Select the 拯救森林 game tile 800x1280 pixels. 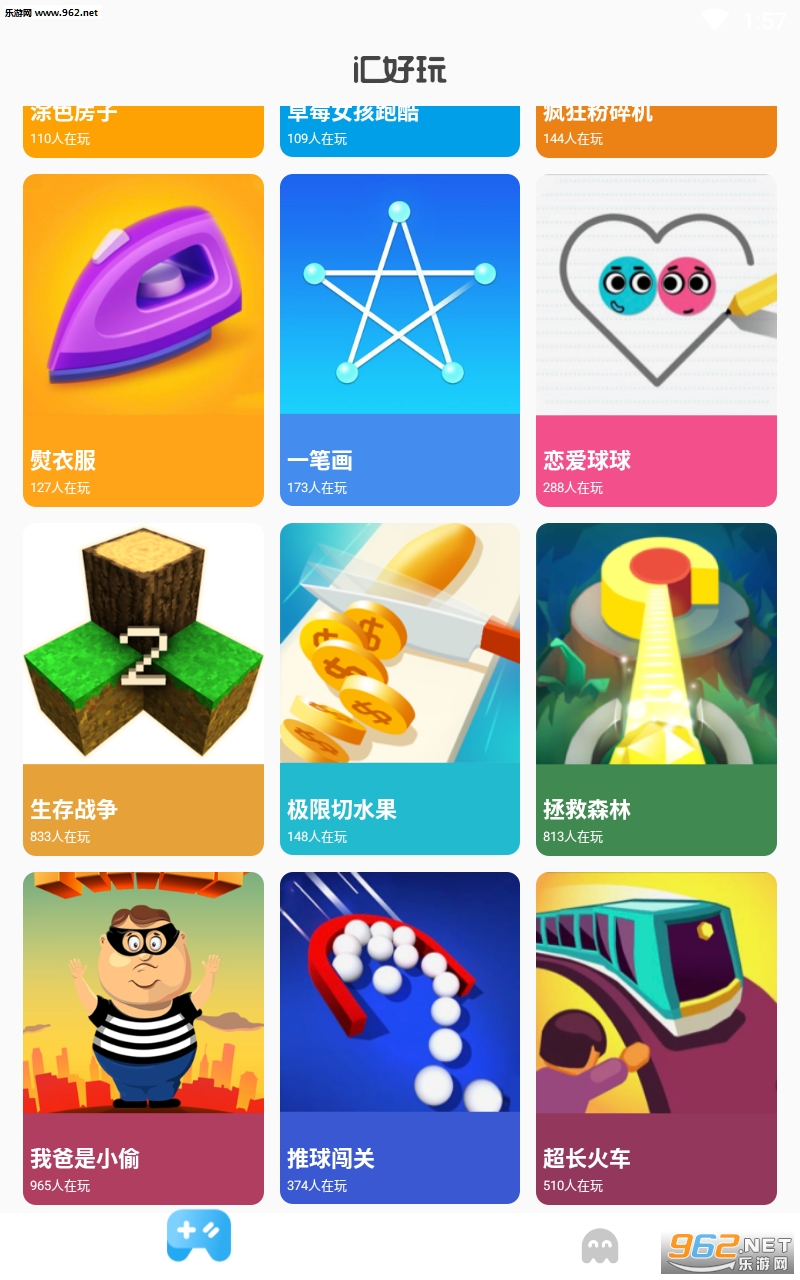coord(656,689)
